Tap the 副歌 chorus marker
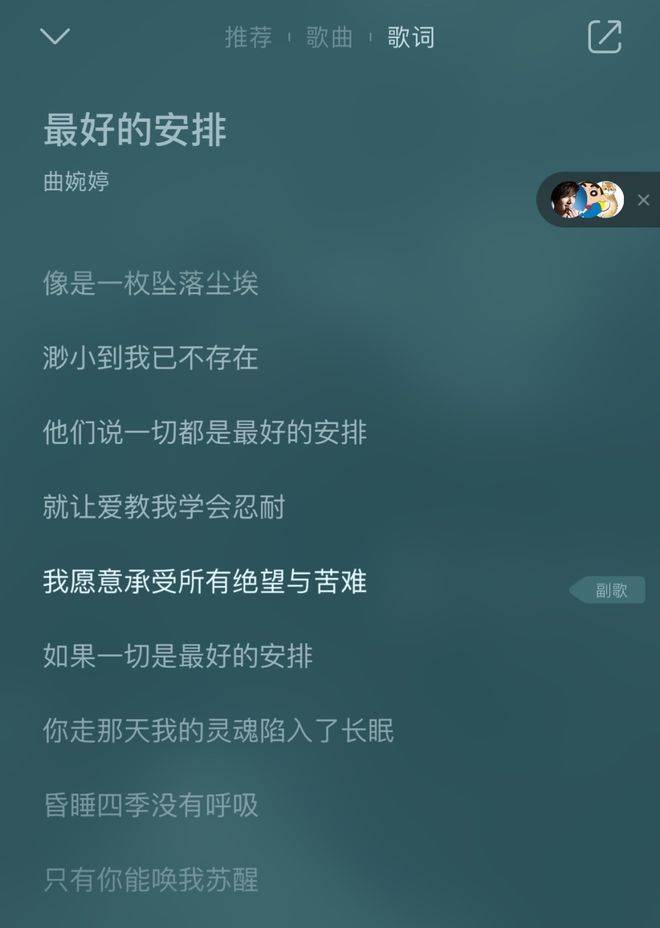The width and height of the screenshot is (660, 928). [x=611, y=590]
